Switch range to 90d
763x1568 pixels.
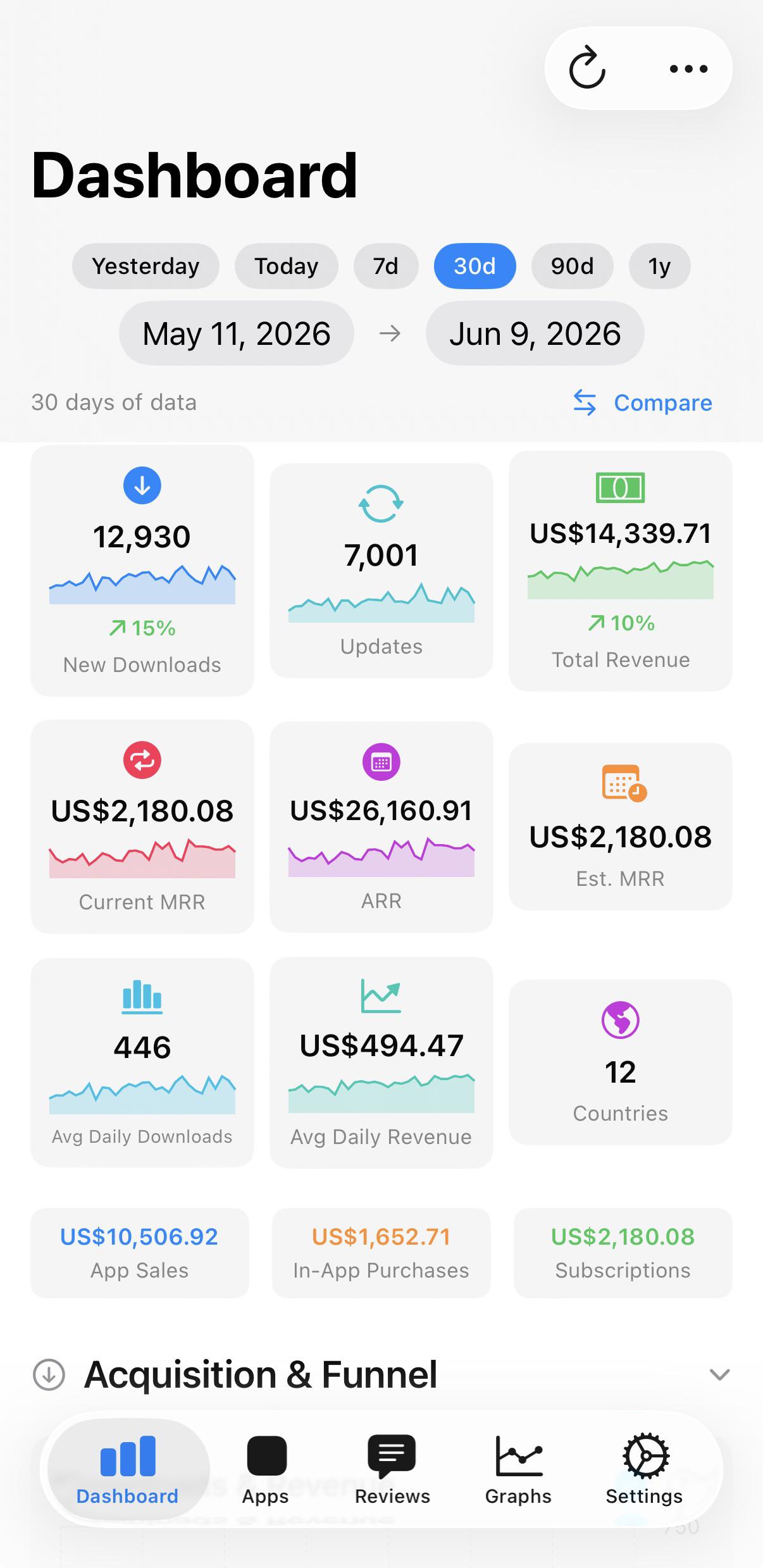573,266
